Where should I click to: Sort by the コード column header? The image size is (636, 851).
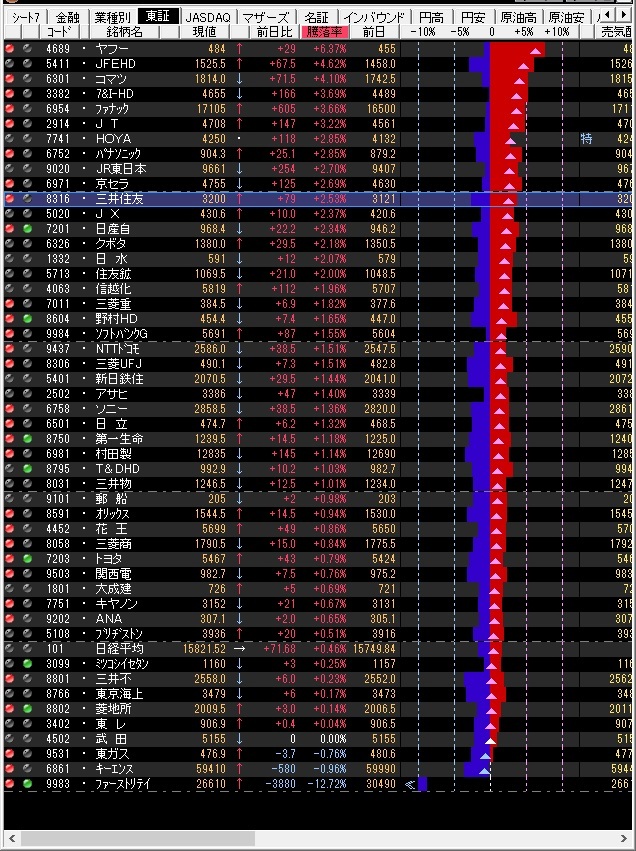click(59, 32)
